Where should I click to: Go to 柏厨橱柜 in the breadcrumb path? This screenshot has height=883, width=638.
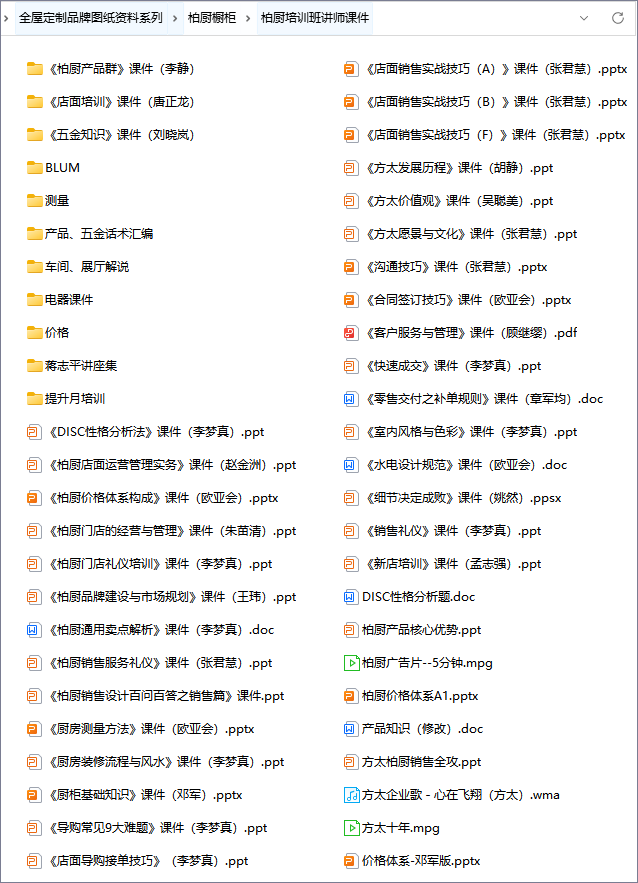212,18
